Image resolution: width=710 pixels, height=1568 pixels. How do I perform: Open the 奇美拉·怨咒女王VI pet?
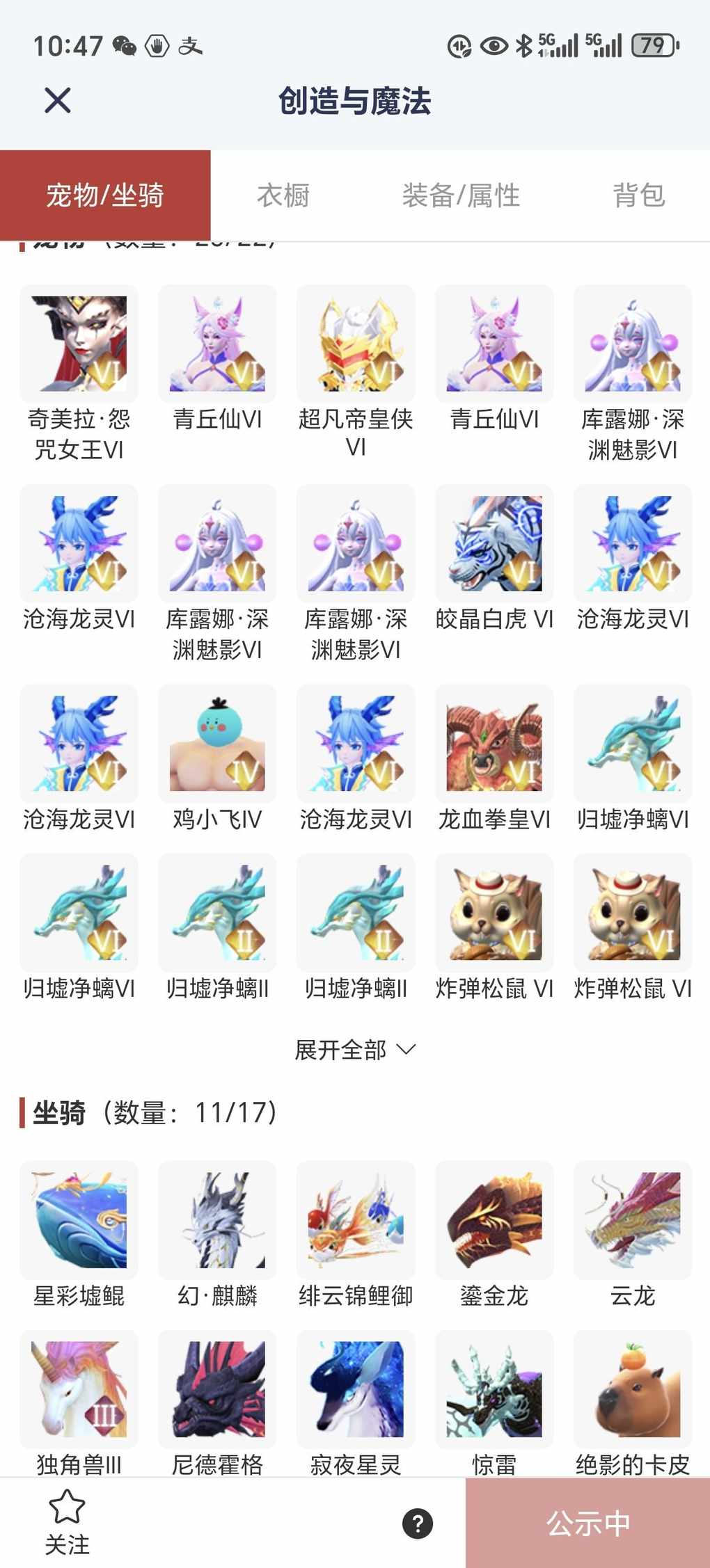pos(79,344)
